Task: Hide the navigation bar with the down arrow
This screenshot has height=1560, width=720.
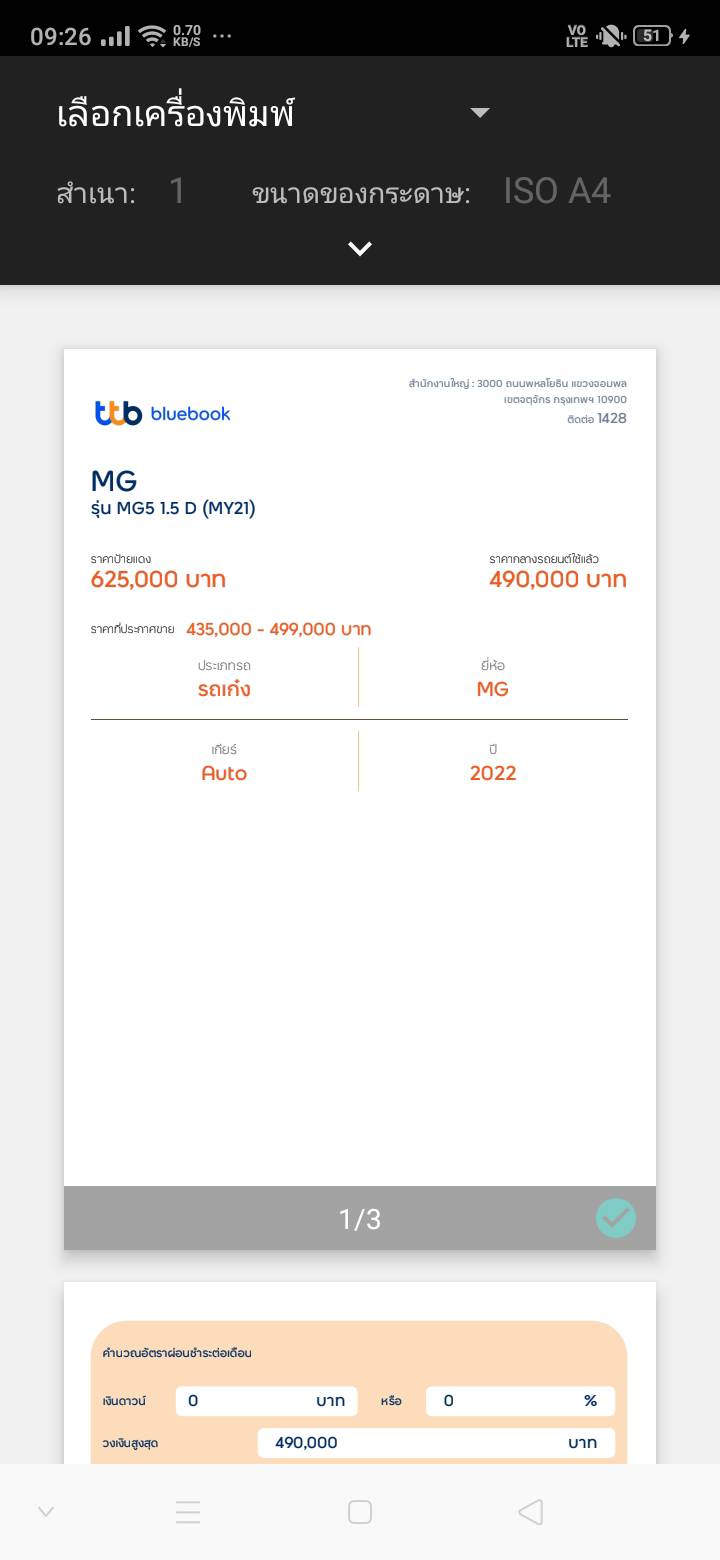Action: 46,1512
